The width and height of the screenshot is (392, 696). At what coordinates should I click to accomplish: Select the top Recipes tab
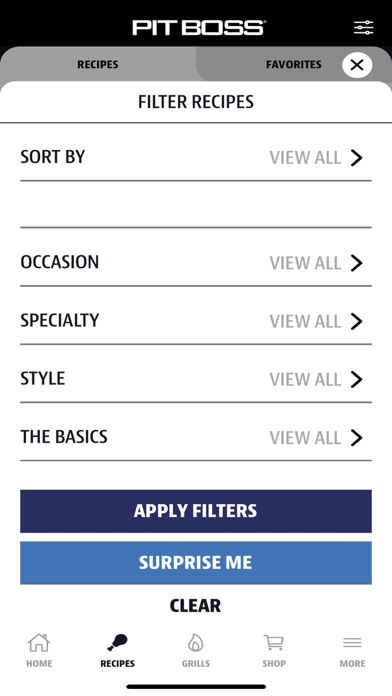(x=98, y=64)
